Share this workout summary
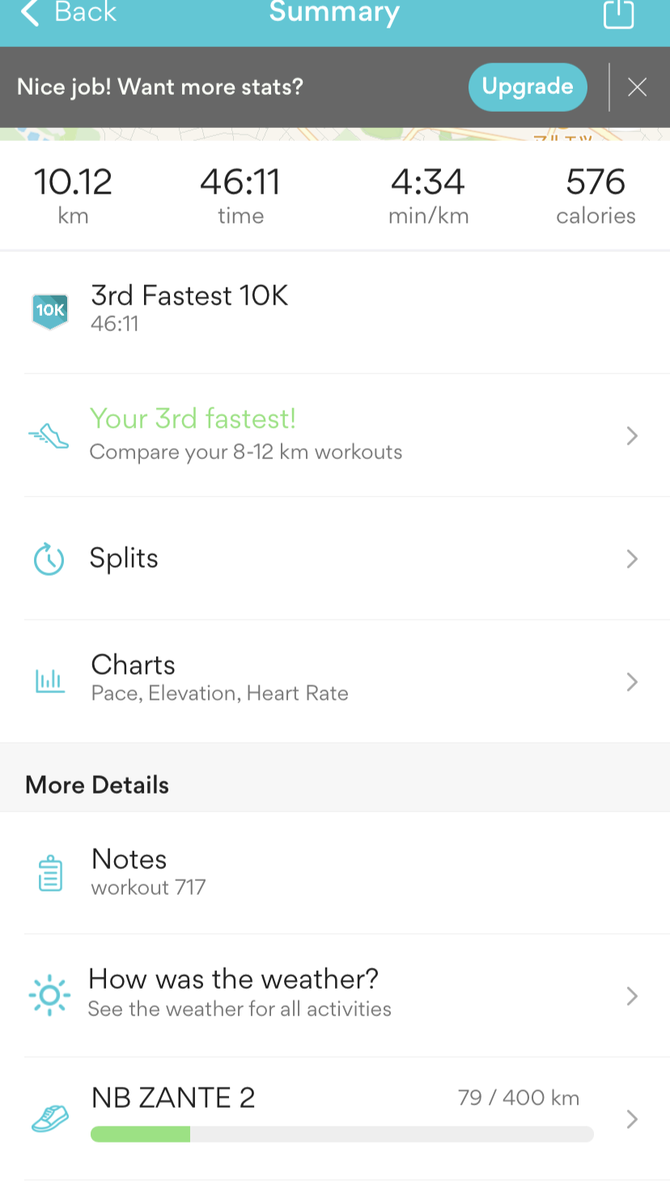This screenshot has height=1200, width=670. coord(618,14)
